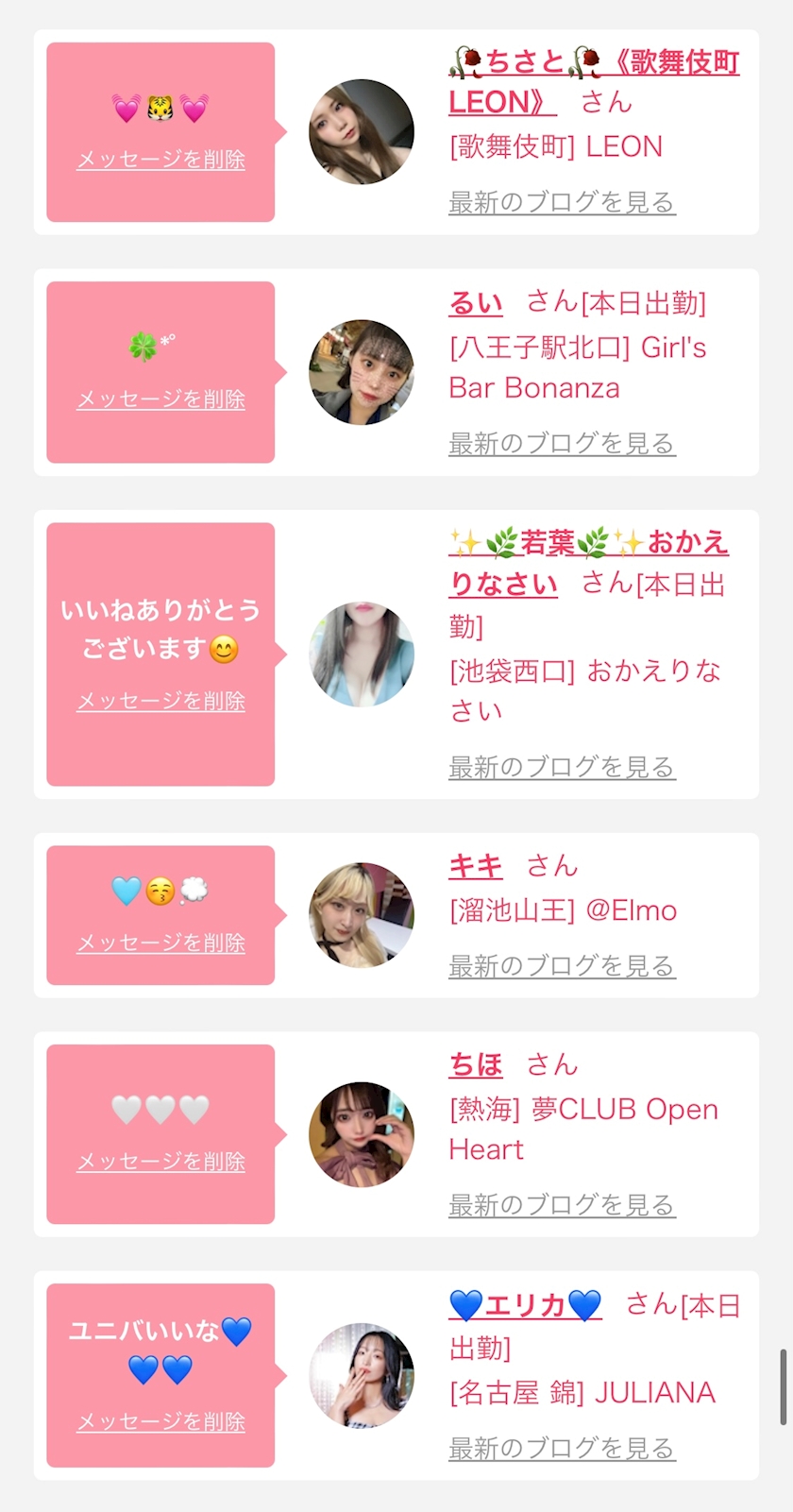
Task: View エリカ's latest blog at JULIANA
Action: [x=562, y=1448]
